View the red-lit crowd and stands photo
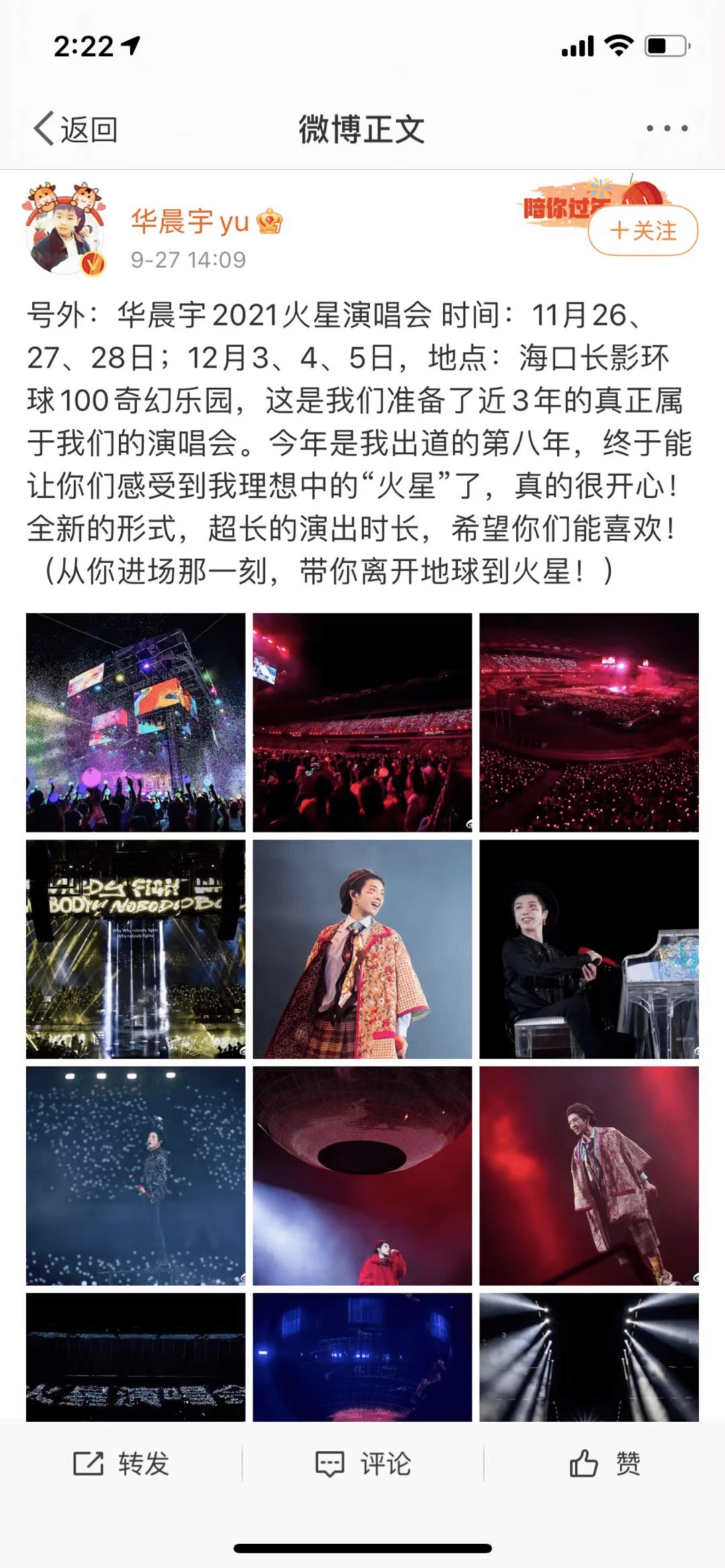Viewport: 725px width, 1568px height. [362, 722]
